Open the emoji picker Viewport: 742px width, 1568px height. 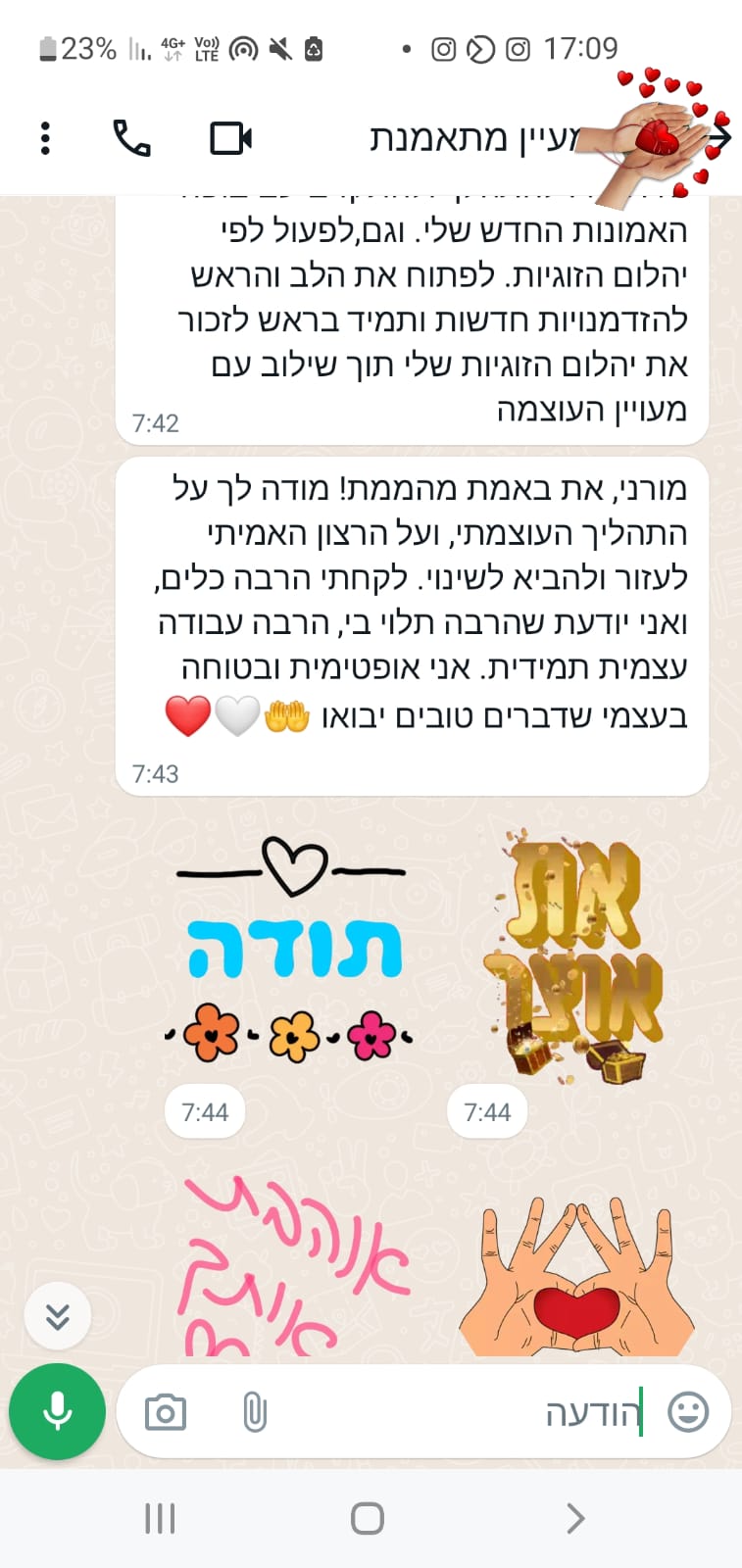click(688, 1412)
